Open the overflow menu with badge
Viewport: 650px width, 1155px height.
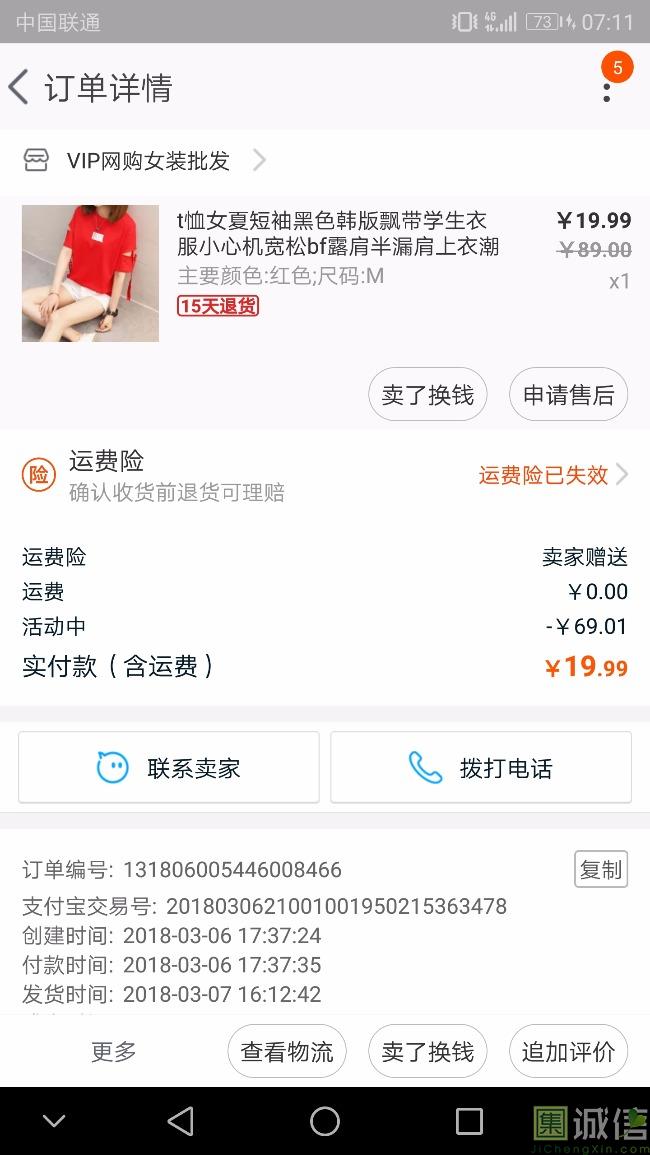(x=607, y=88)
